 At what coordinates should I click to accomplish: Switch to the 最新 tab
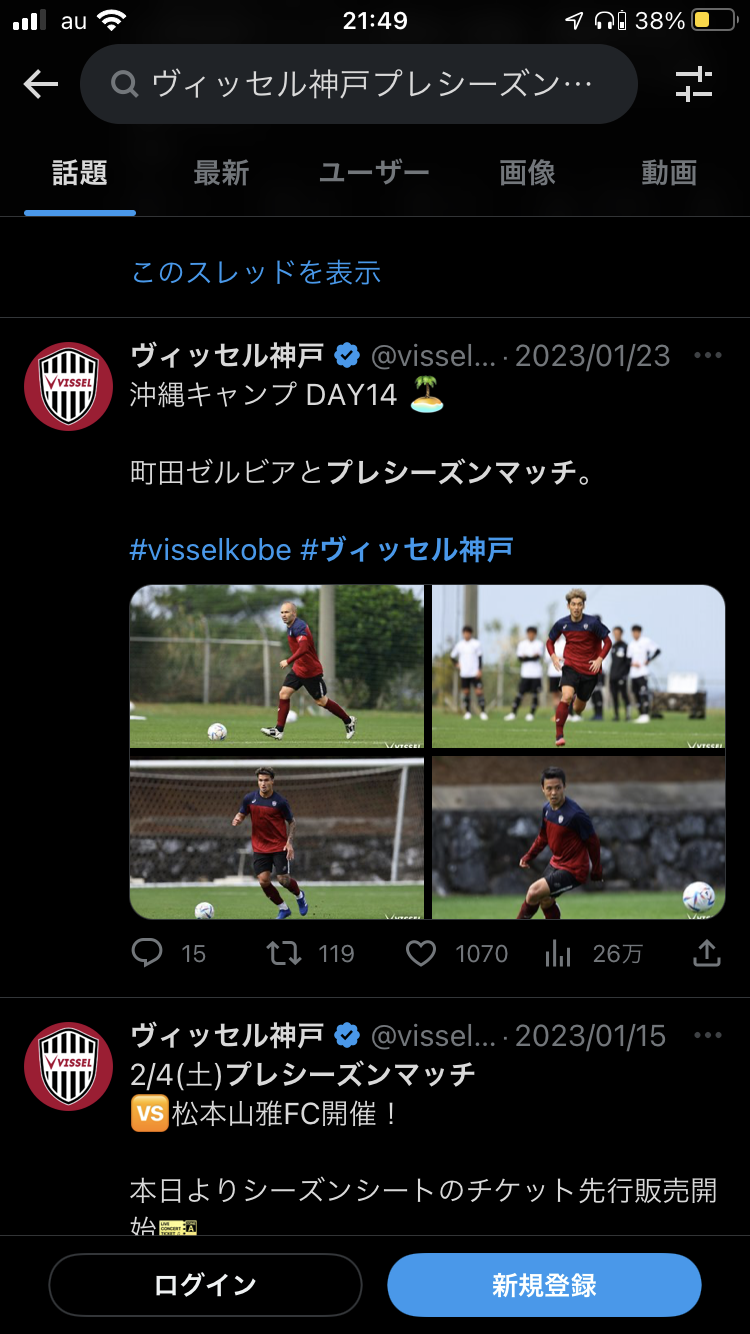(221, 173)
